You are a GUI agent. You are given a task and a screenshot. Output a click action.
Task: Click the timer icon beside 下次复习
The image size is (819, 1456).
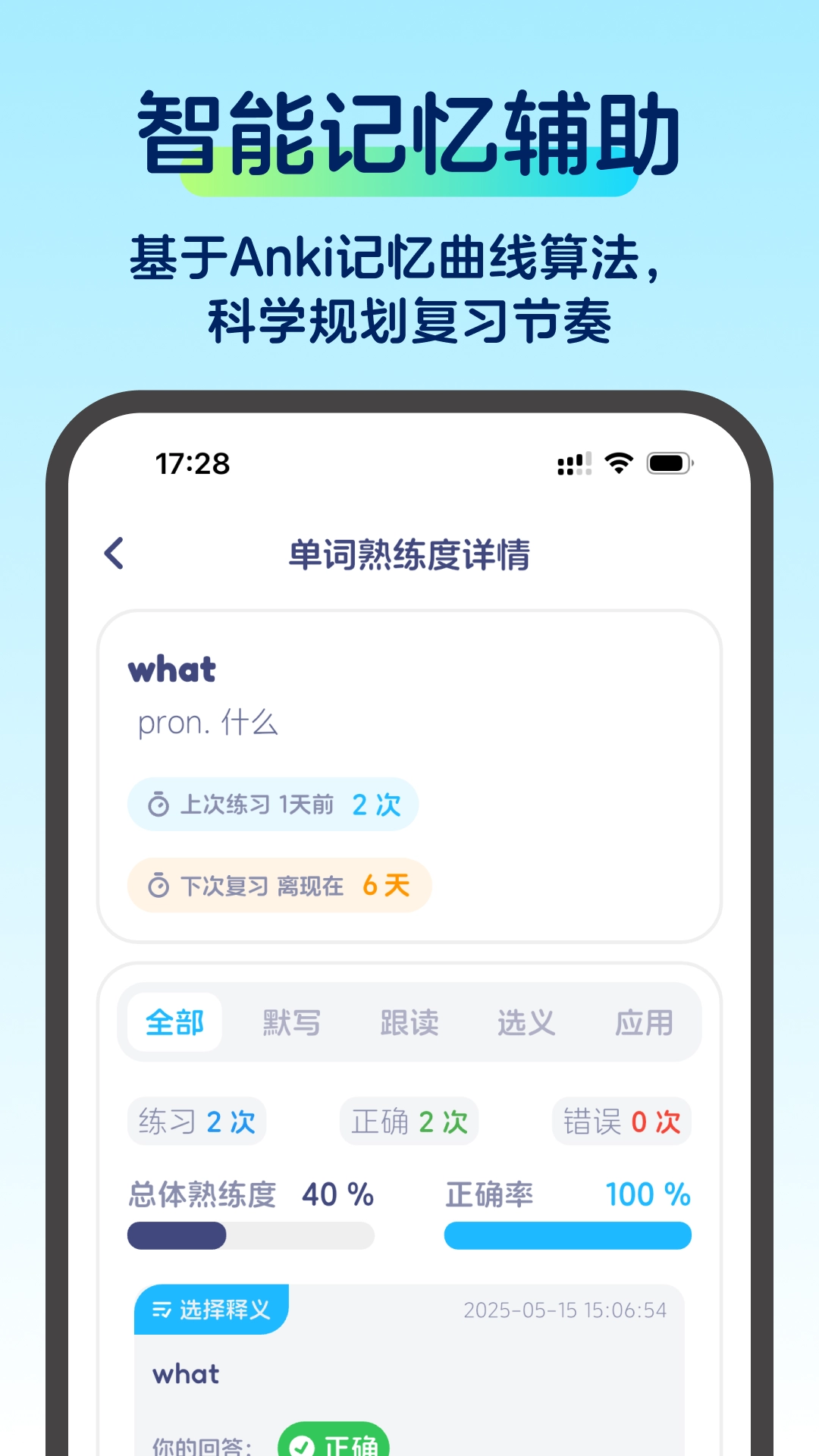159,885
